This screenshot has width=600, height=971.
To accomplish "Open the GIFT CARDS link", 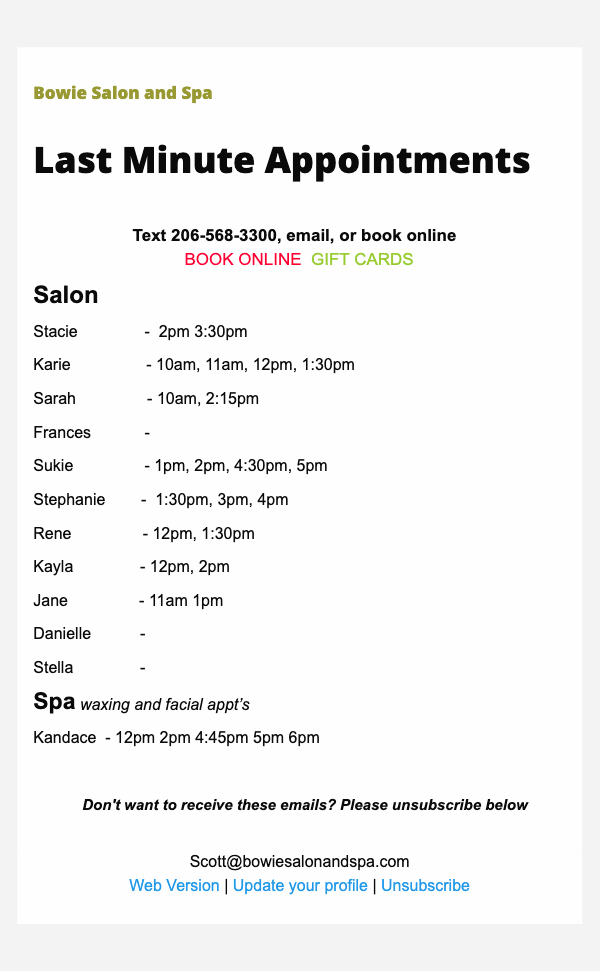I will 362,259.
